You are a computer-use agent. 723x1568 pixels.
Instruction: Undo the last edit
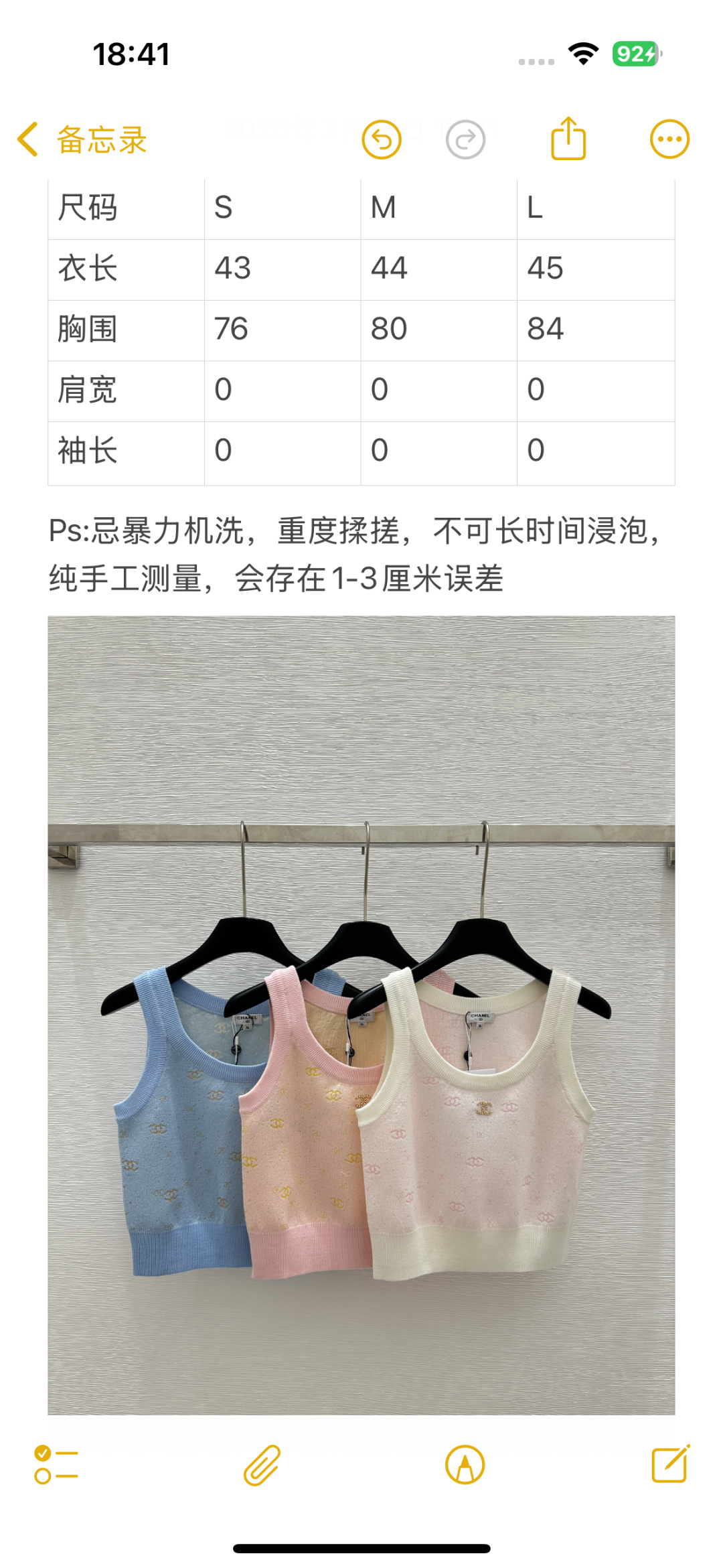[x=382, y=139]
